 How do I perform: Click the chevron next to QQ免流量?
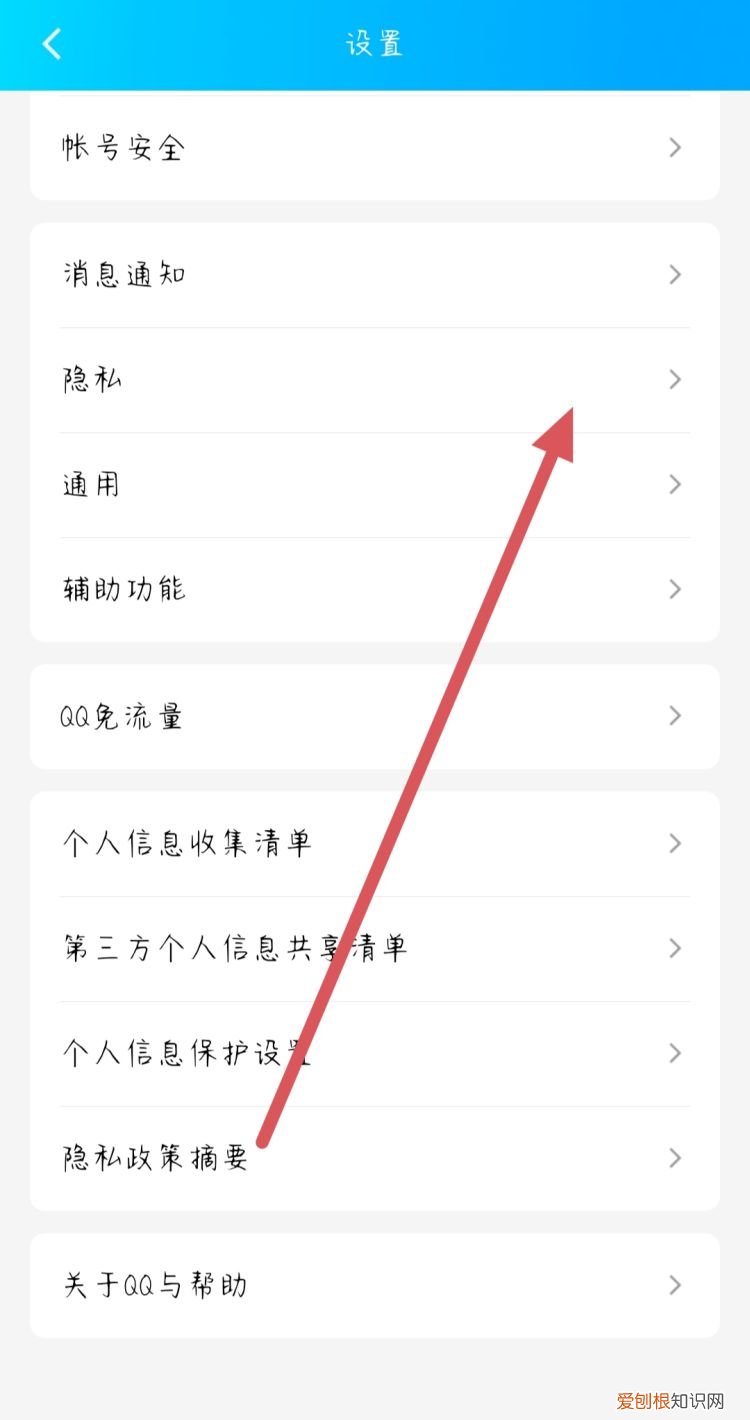click(x=674, y=716)
